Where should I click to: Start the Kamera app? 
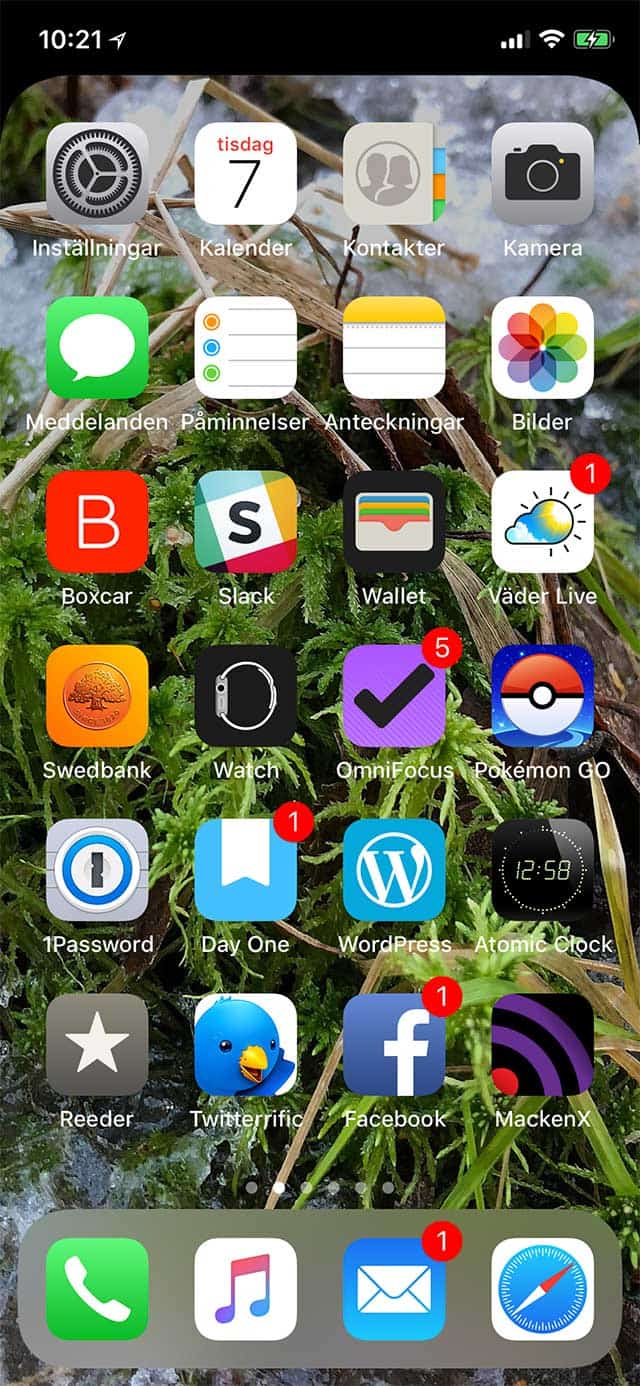tap(542, 174)
